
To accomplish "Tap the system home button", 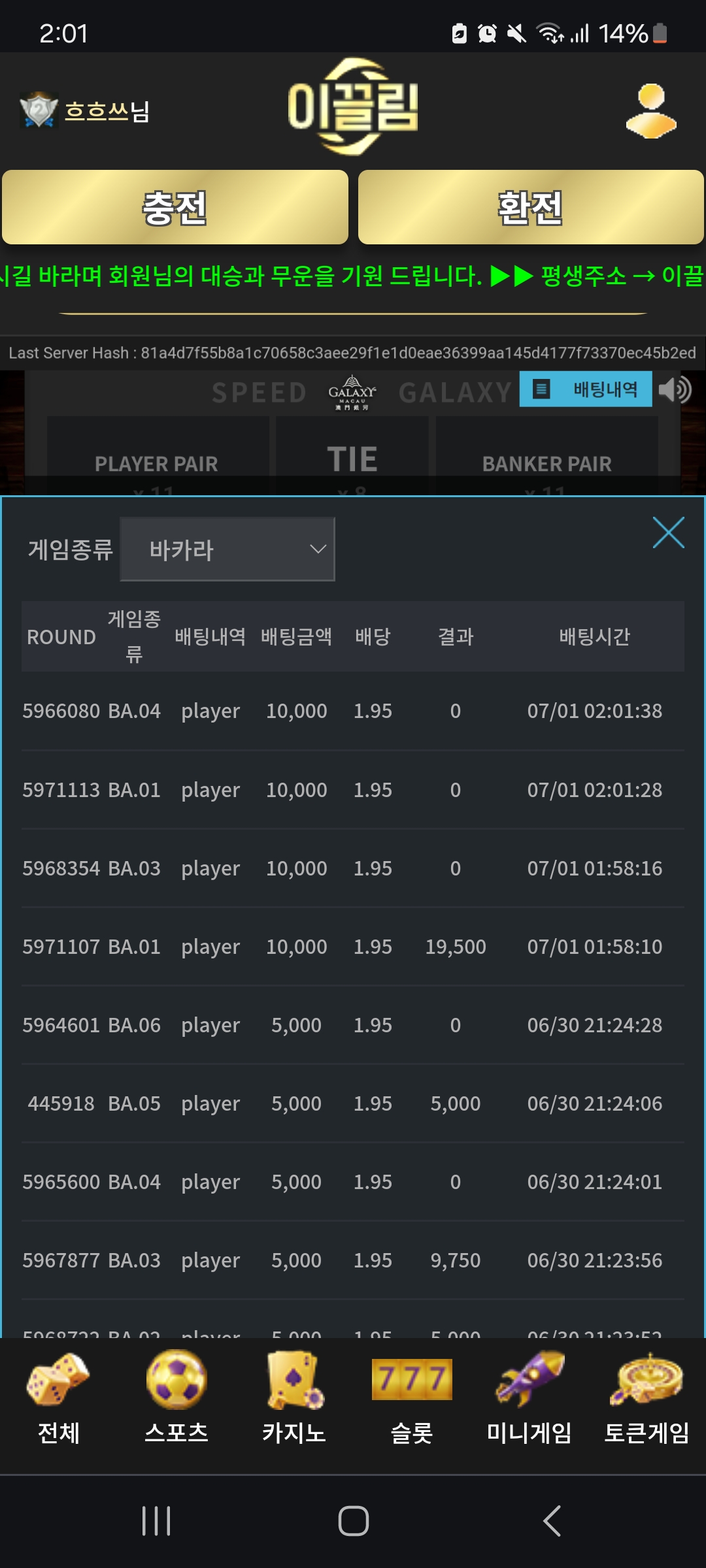I will point(353,1521).
